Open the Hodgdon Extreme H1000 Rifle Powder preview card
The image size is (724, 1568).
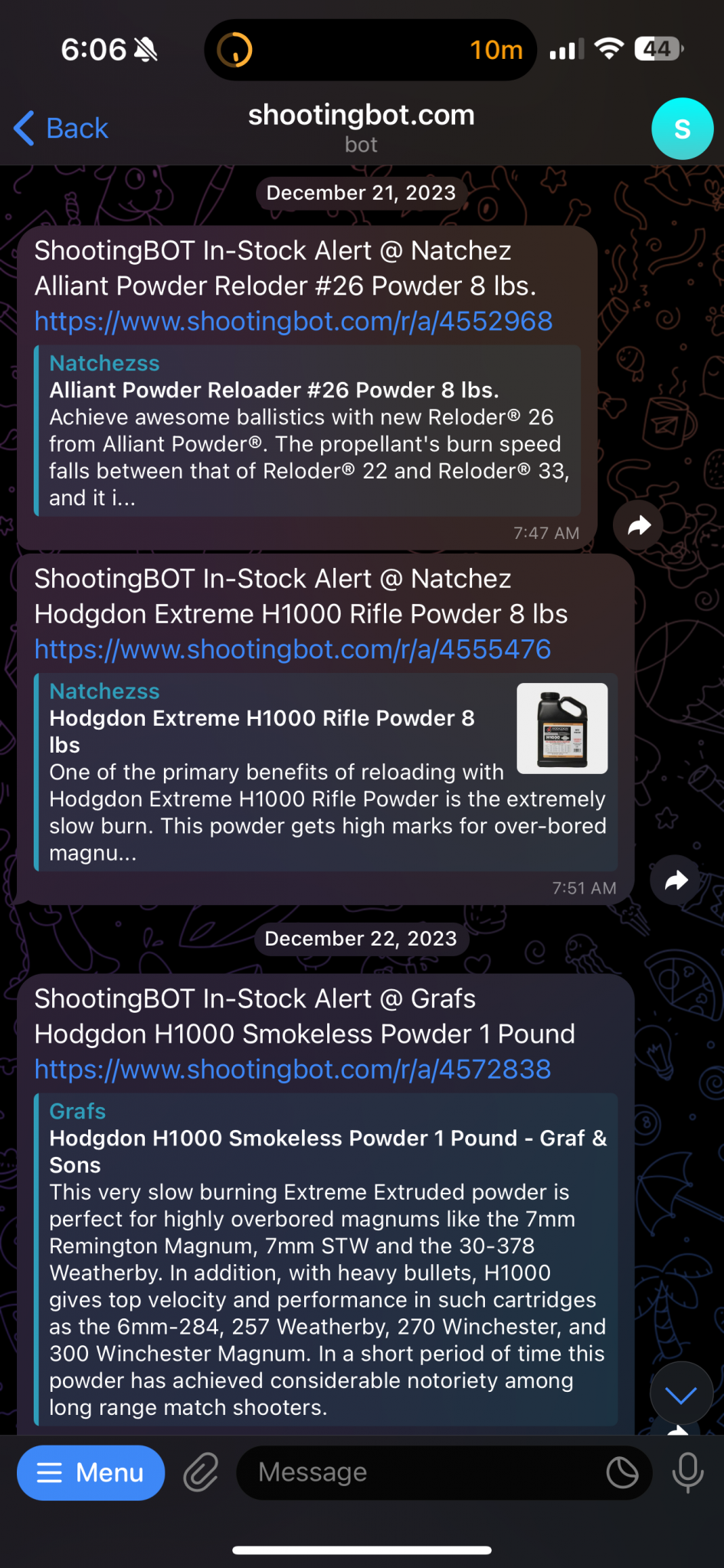click(326, 773)
